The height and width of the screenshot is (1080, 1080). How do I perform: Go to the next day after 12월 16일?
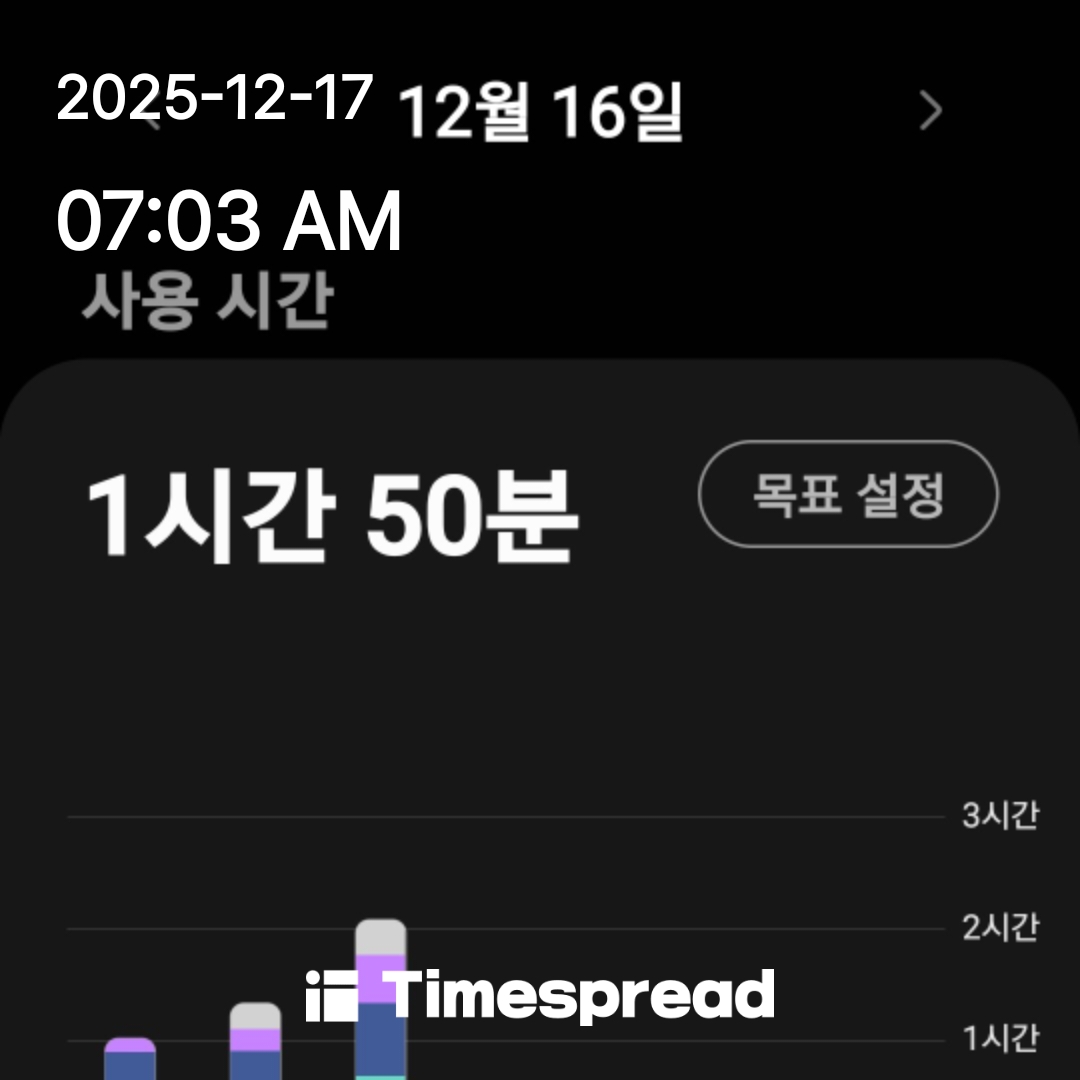(931, 112)
